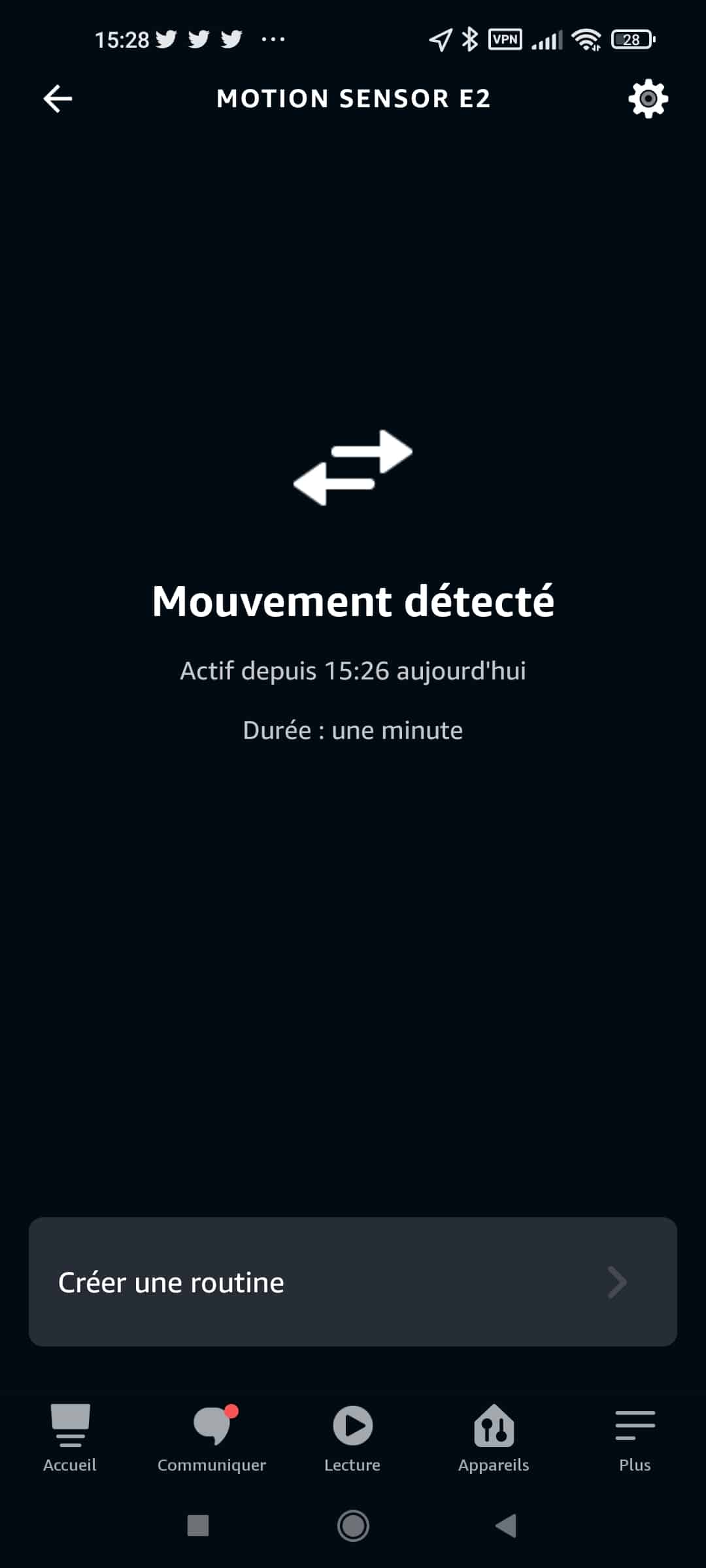Switch to the Accueil tab

70,1437
